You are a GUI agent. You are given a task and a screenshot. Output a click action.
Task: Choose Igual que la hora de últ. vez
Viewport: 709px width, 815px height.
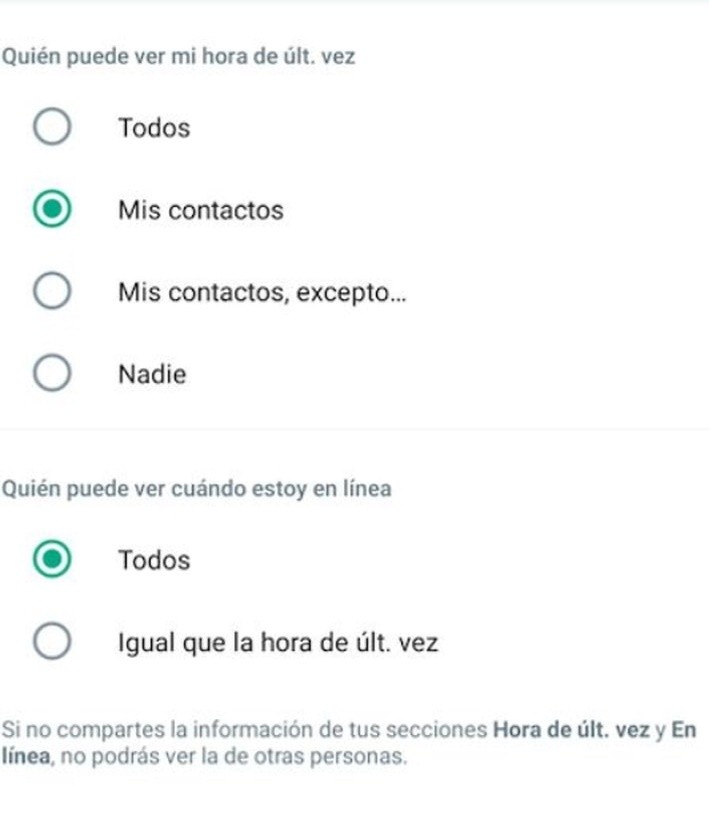53,642
